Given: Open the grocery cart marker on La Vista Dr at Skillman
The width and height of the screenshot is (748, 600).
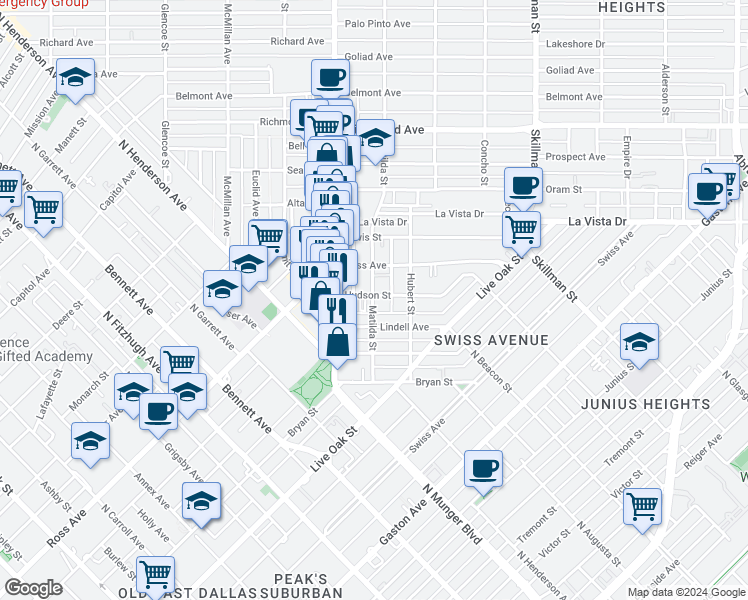Looking at the screenshot, I should click(521, 232).
